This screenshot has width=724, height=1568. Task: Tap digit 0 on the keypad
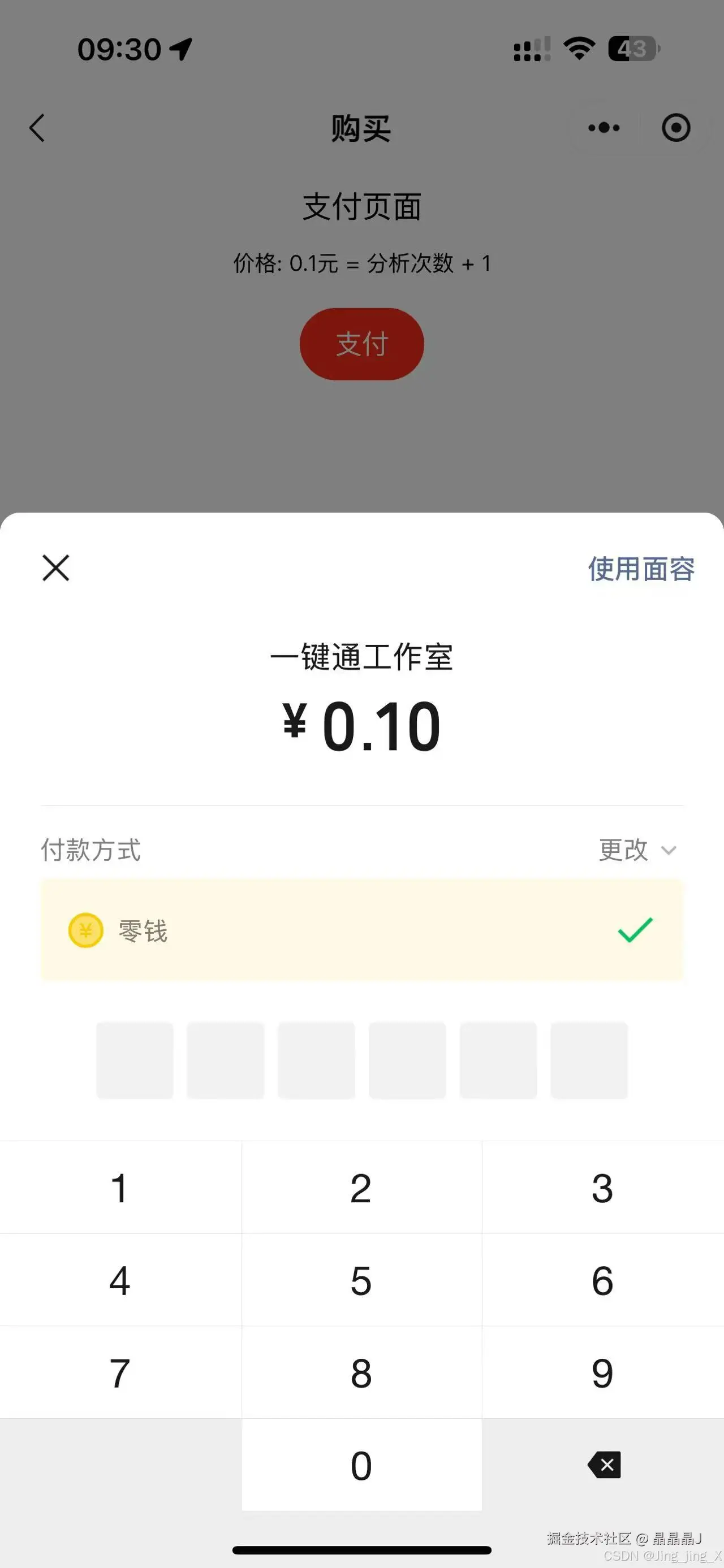coord(361,1466)
